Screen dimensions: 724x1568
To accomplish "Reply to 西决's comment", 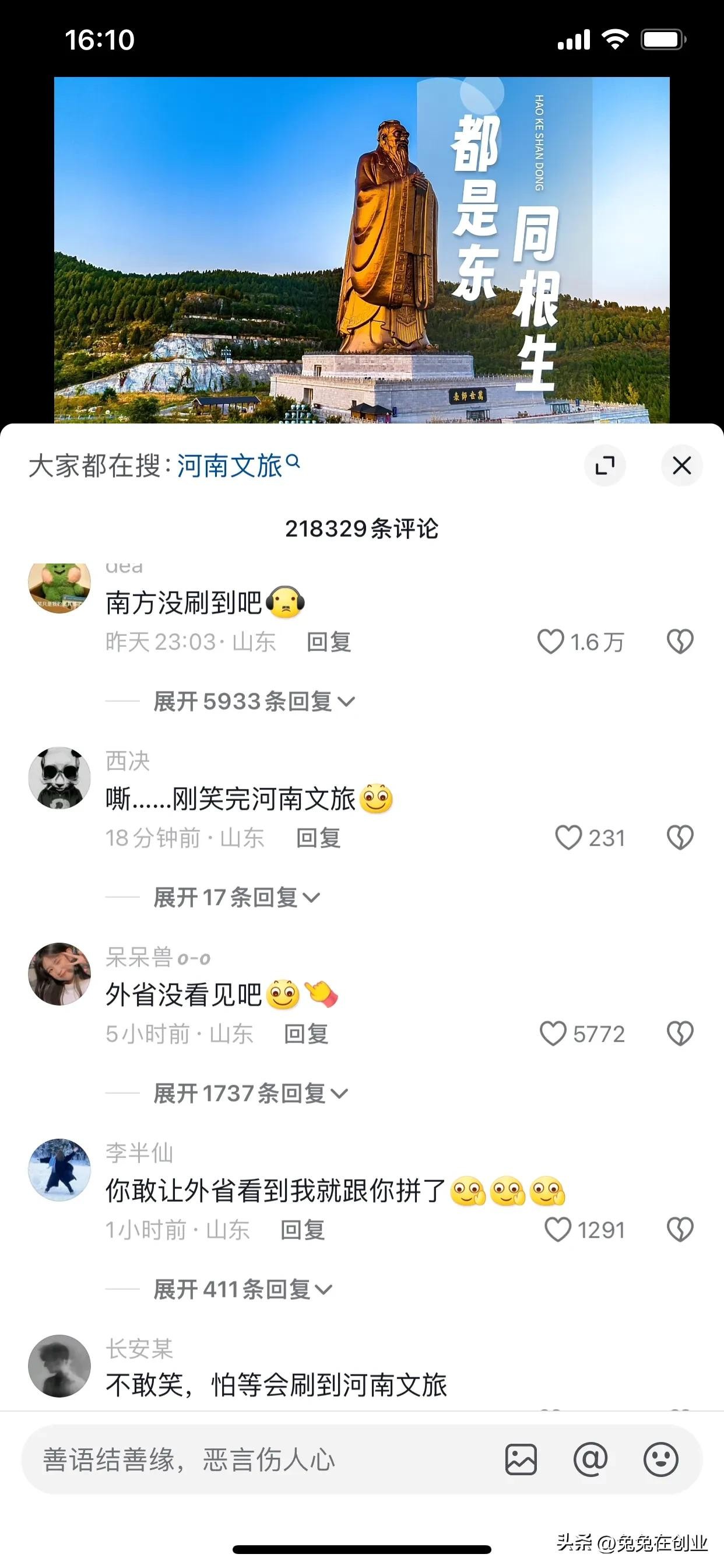I will [x=318, y=838].
